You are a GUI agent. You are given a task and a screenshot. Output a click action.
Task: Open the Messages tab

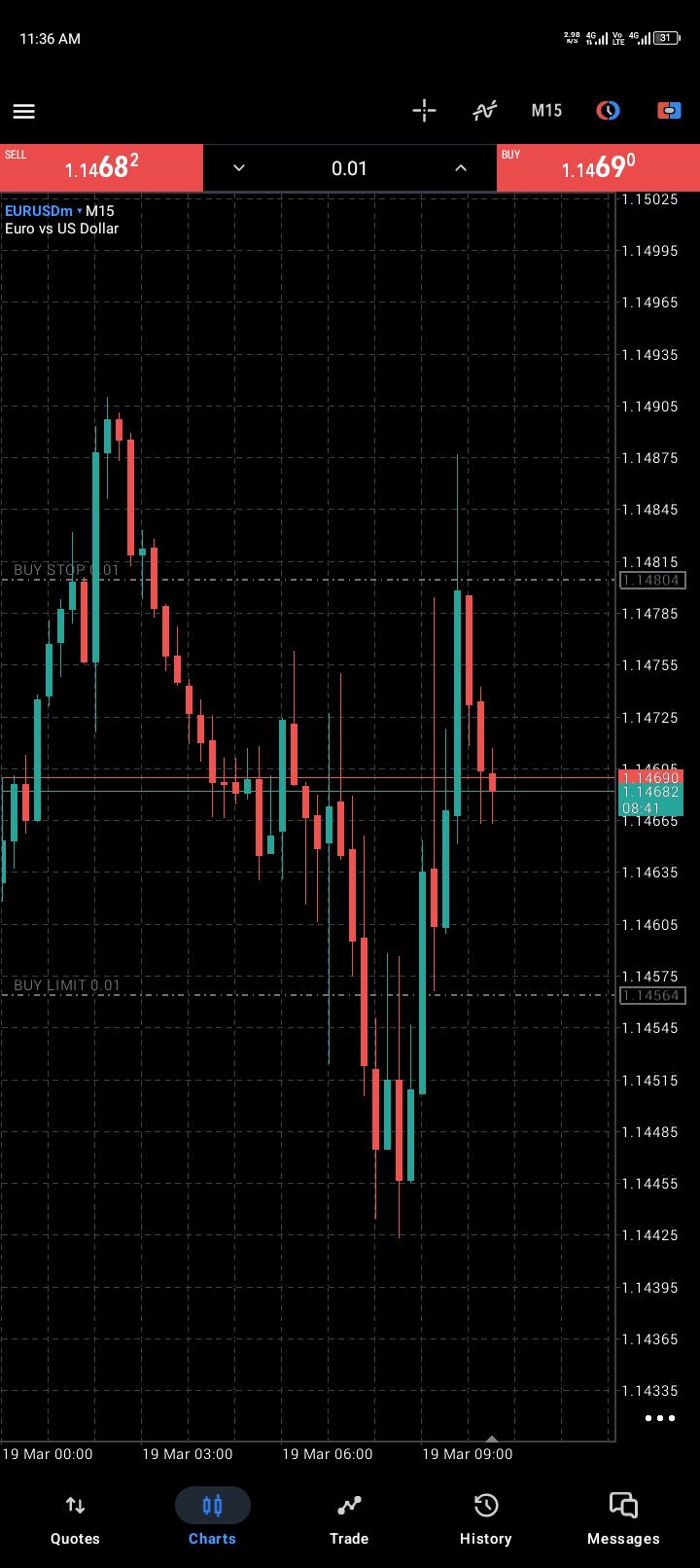pyautogui.click(x=623, y=1518)
